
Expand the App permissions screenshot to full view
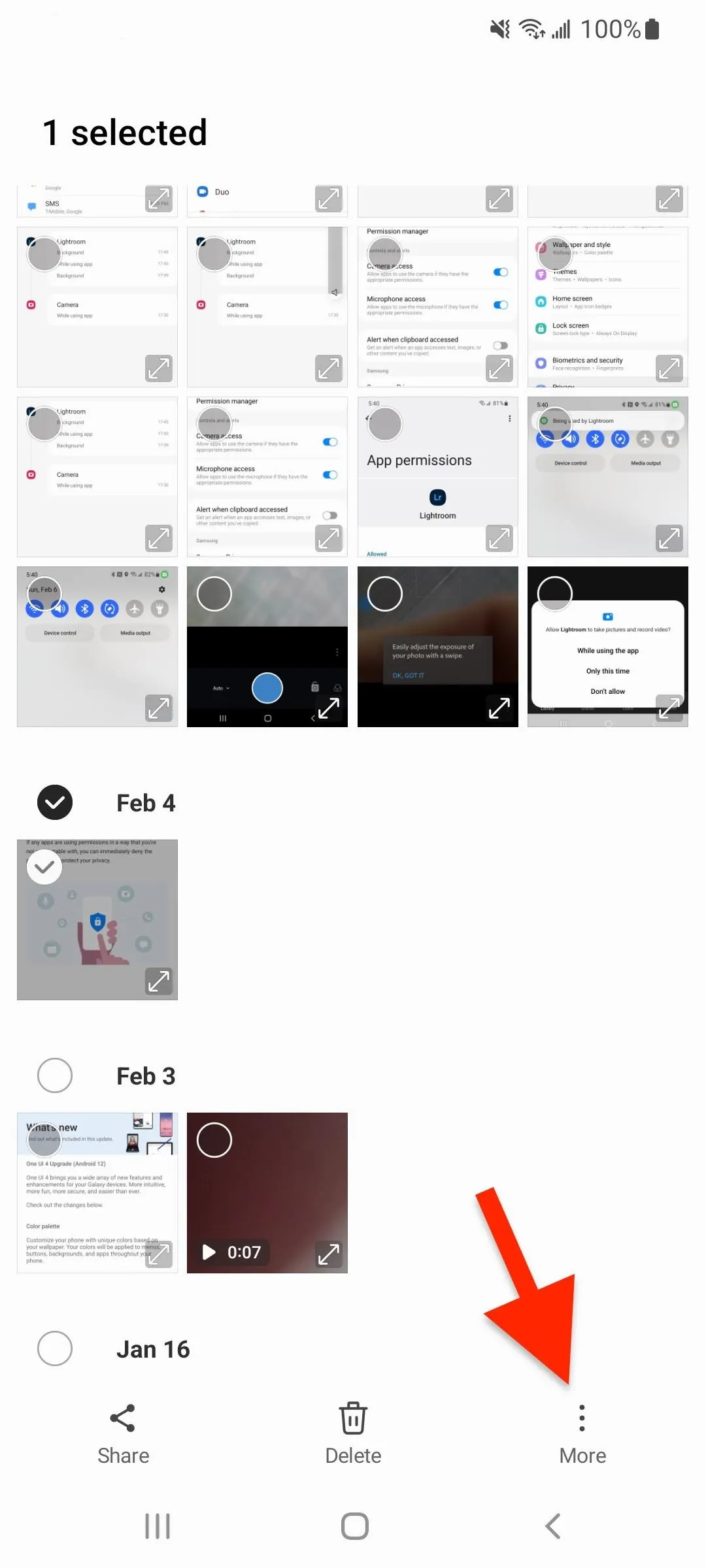click(x=499, y=538)
